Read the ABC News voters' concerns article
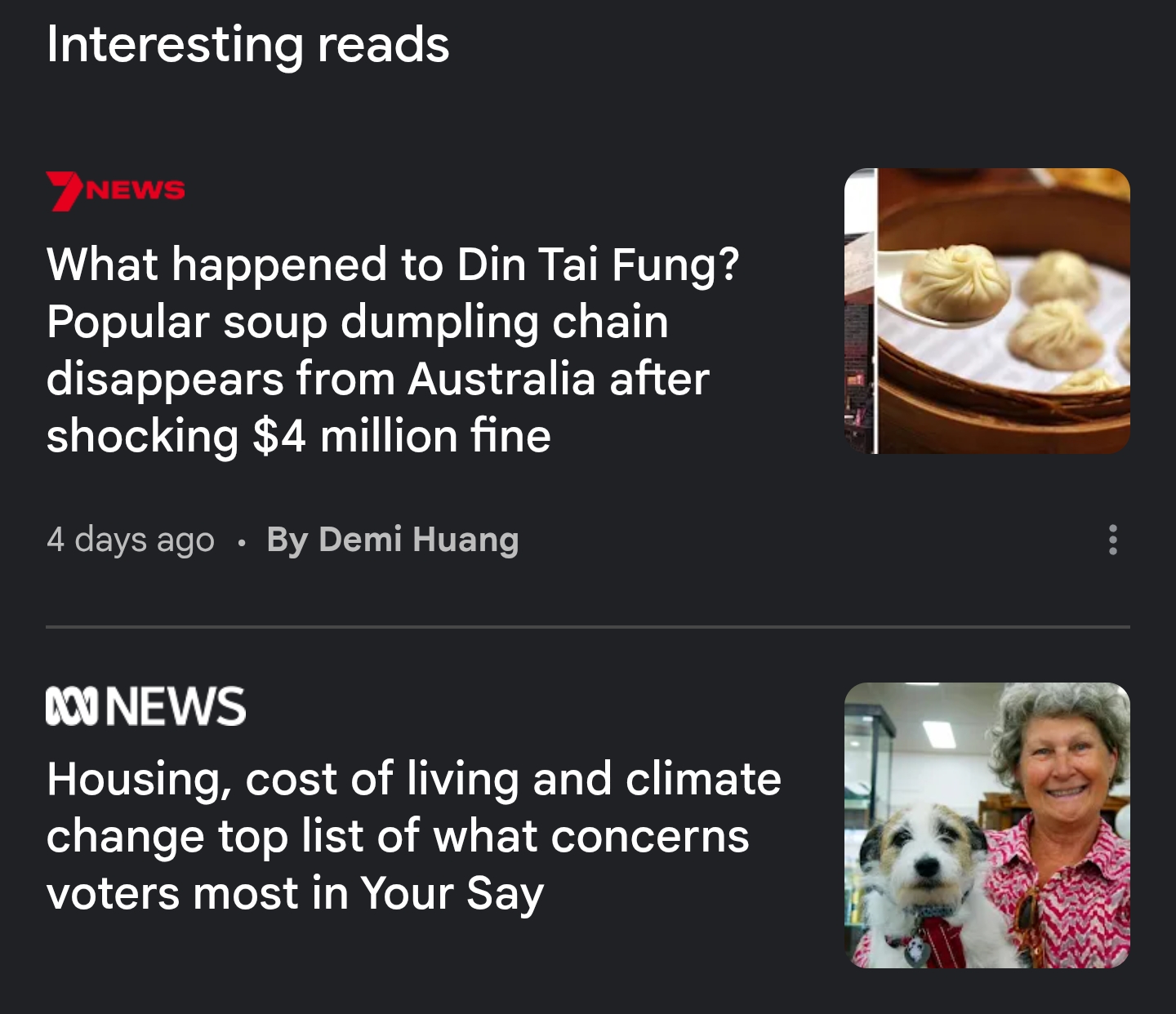Viewport: 1176px width, 1014px height. (x=413, y=835)
